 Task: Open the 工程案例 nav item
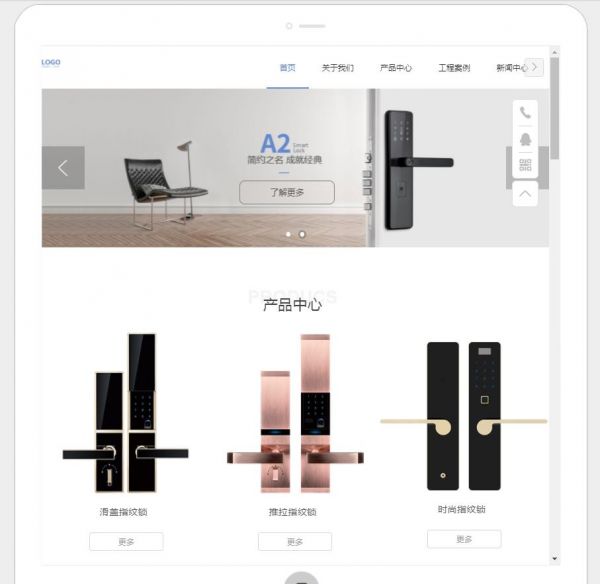pos(453,68)
